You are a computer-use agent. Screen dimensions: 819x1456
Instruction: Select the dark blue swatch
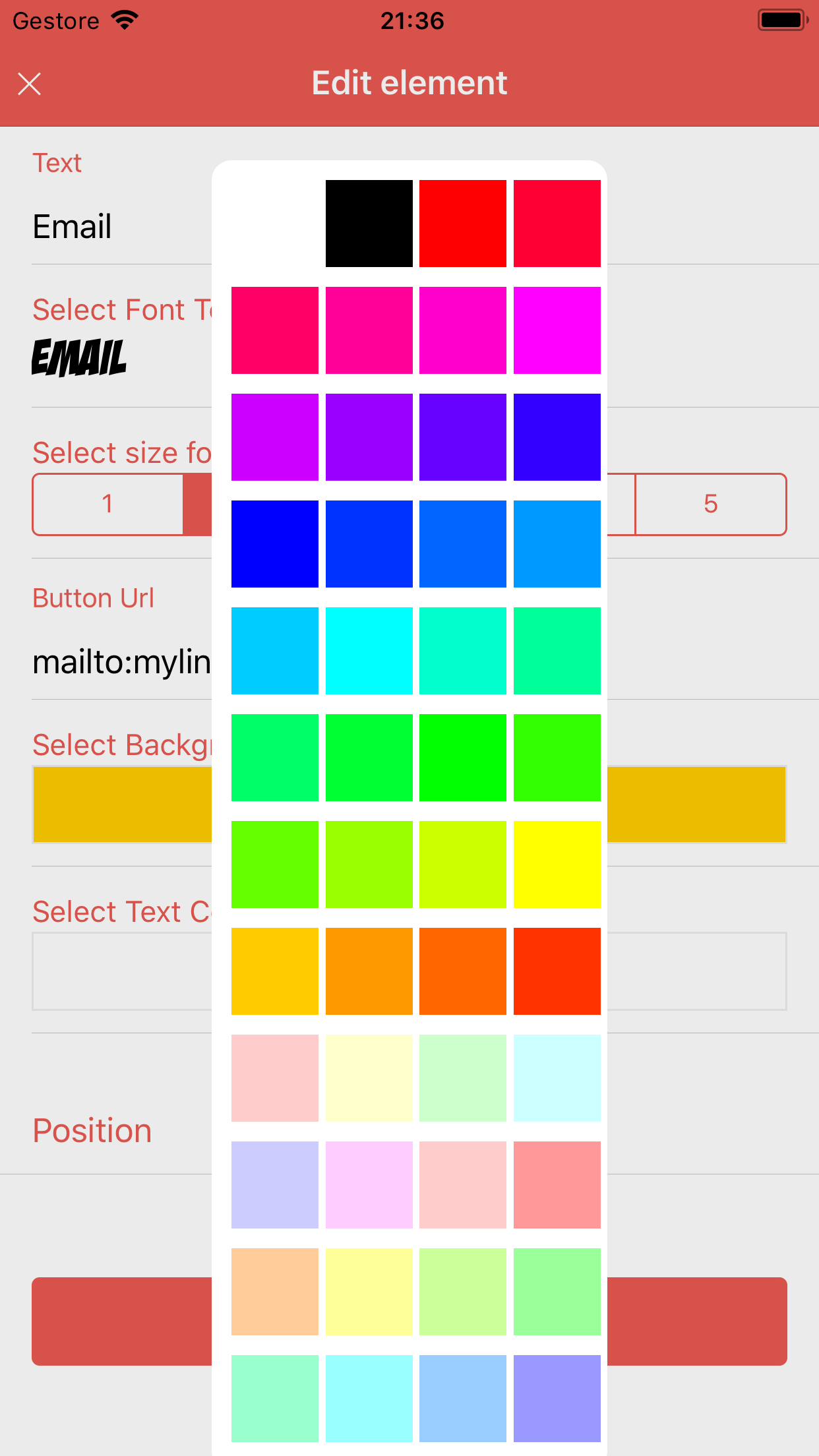tap(275, 544)
